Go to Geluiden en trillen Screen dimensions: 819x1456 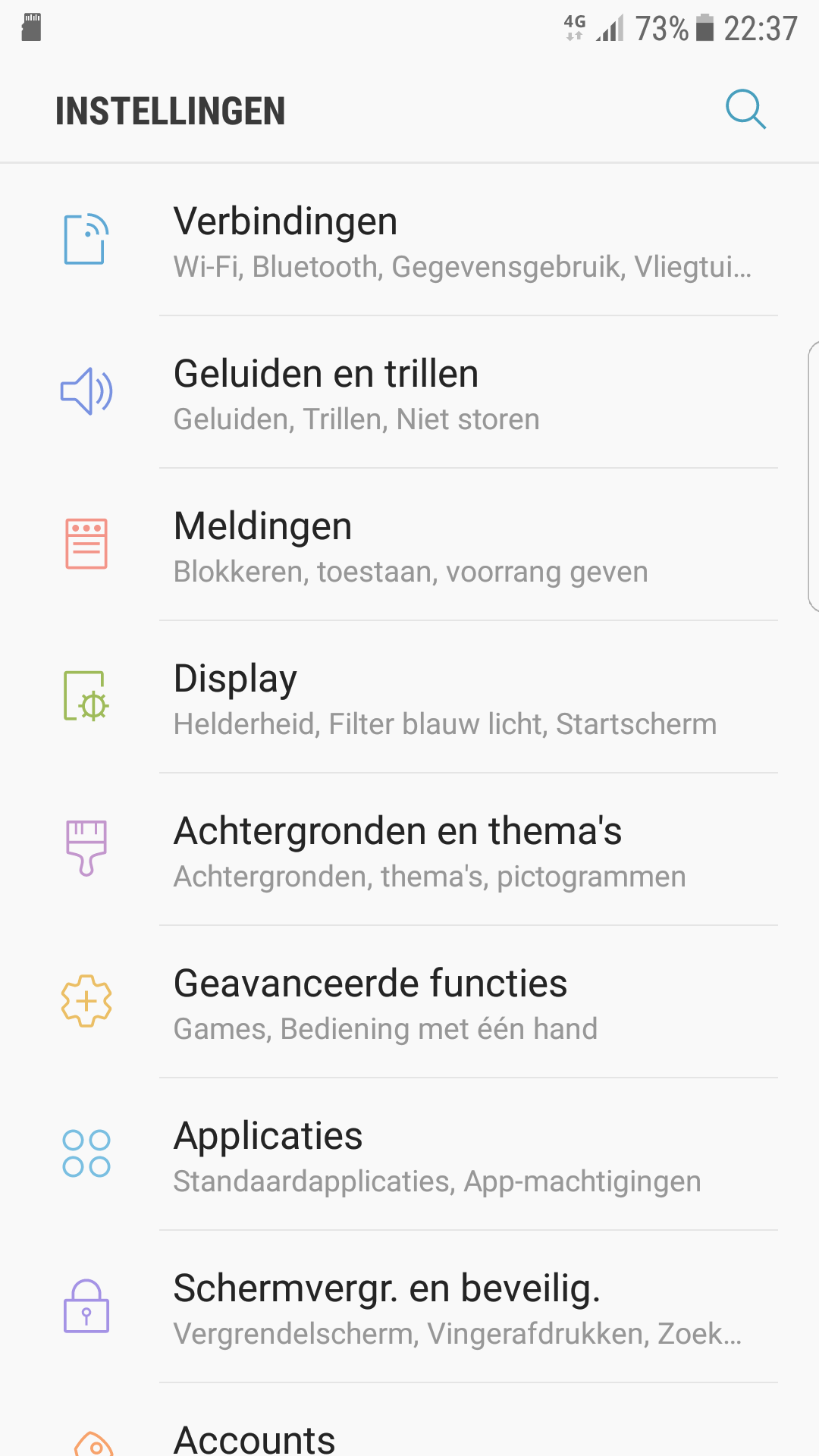tap(409, 393)
